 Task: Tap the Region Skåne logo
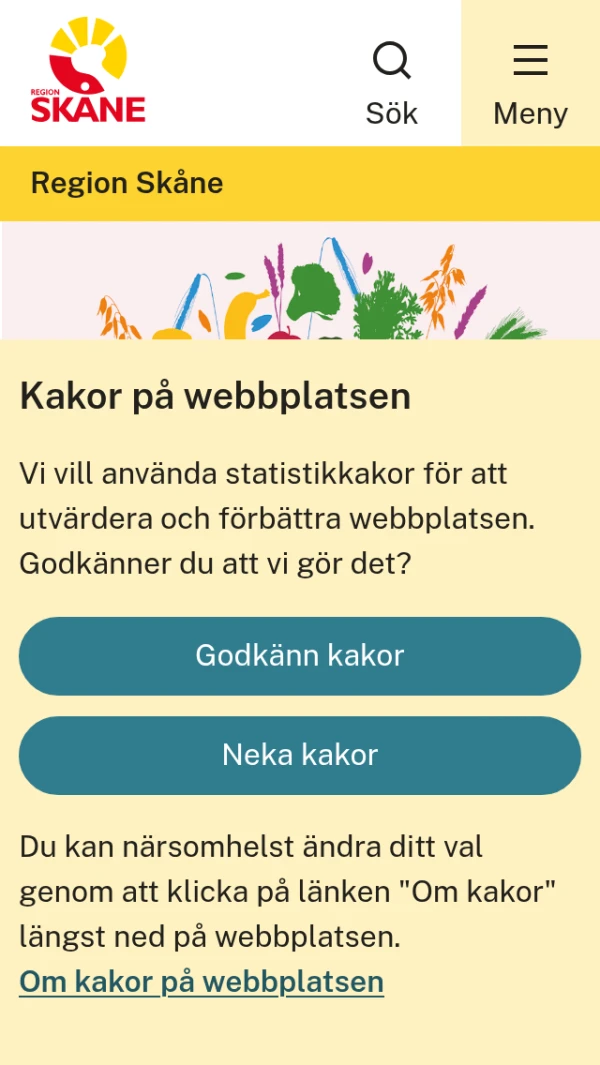tap(88, 70)
